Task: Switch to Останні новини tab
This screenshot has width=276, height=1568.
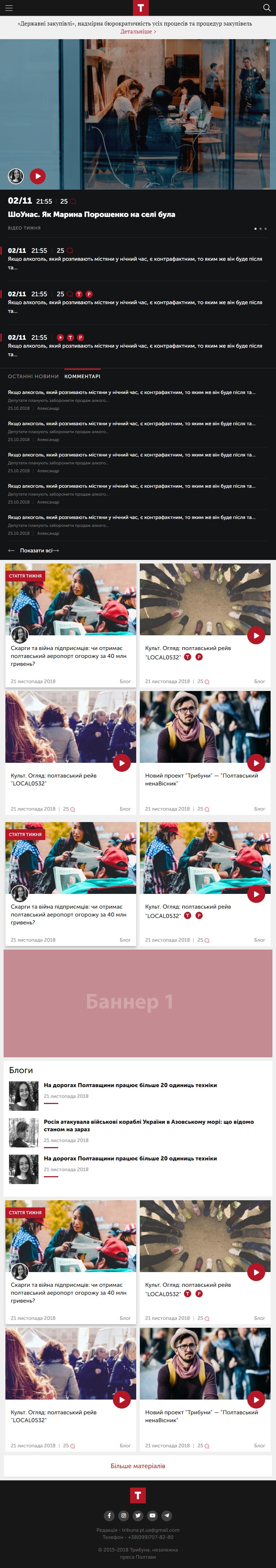Action: tap(33, 376)
